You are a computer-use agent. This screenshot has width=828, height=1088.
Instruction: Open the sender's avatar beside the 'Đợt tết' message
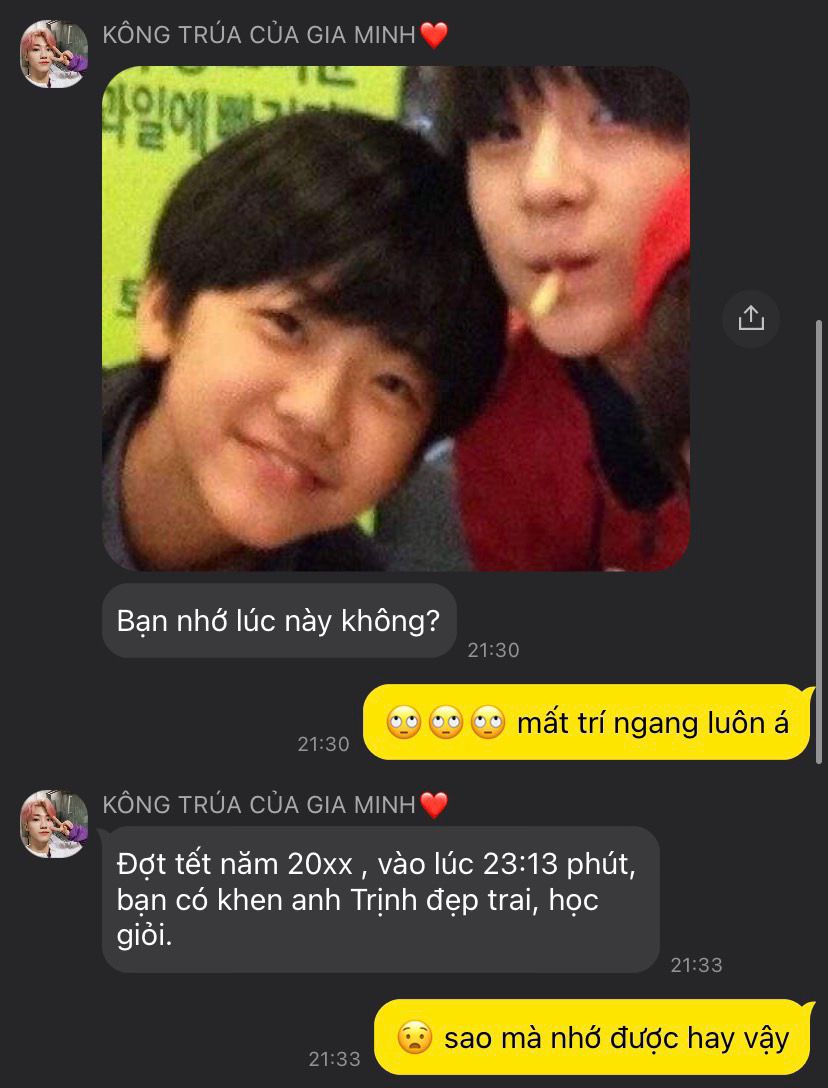(54, 824)
